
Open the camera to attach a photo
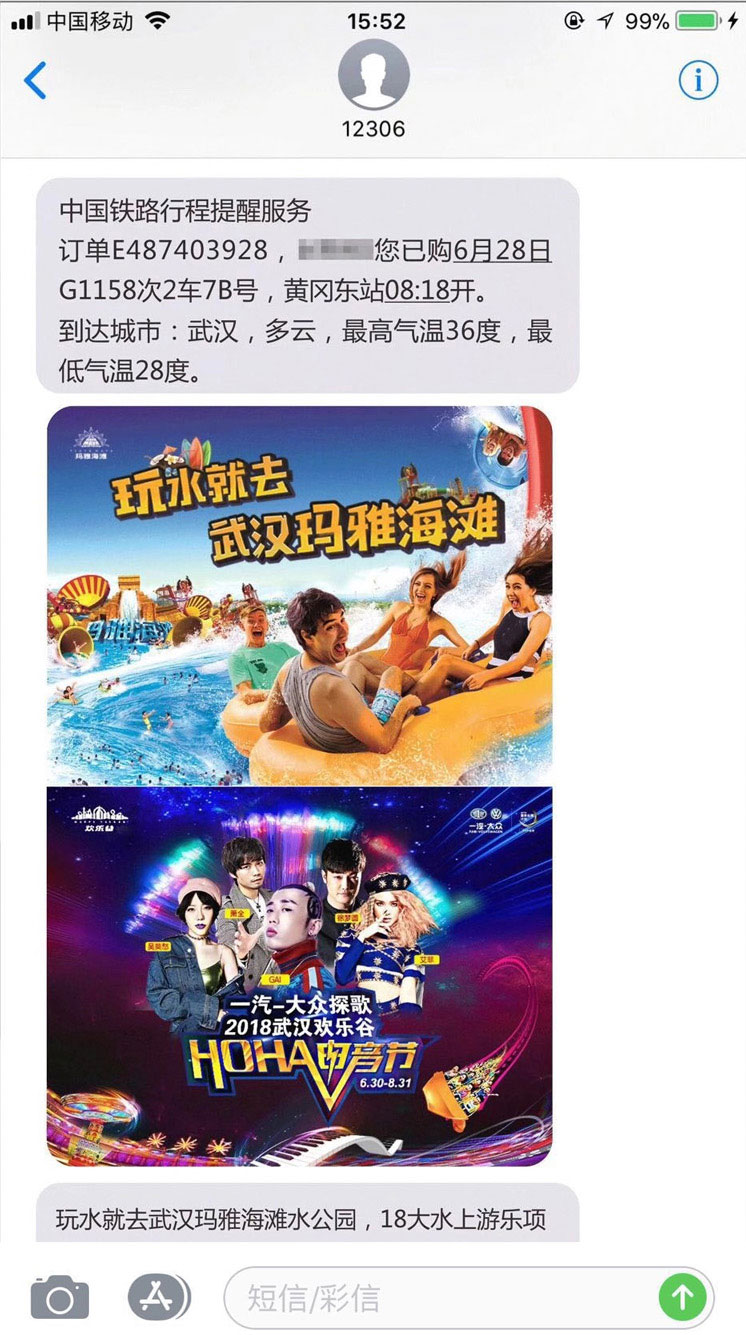coord(60,1298)
